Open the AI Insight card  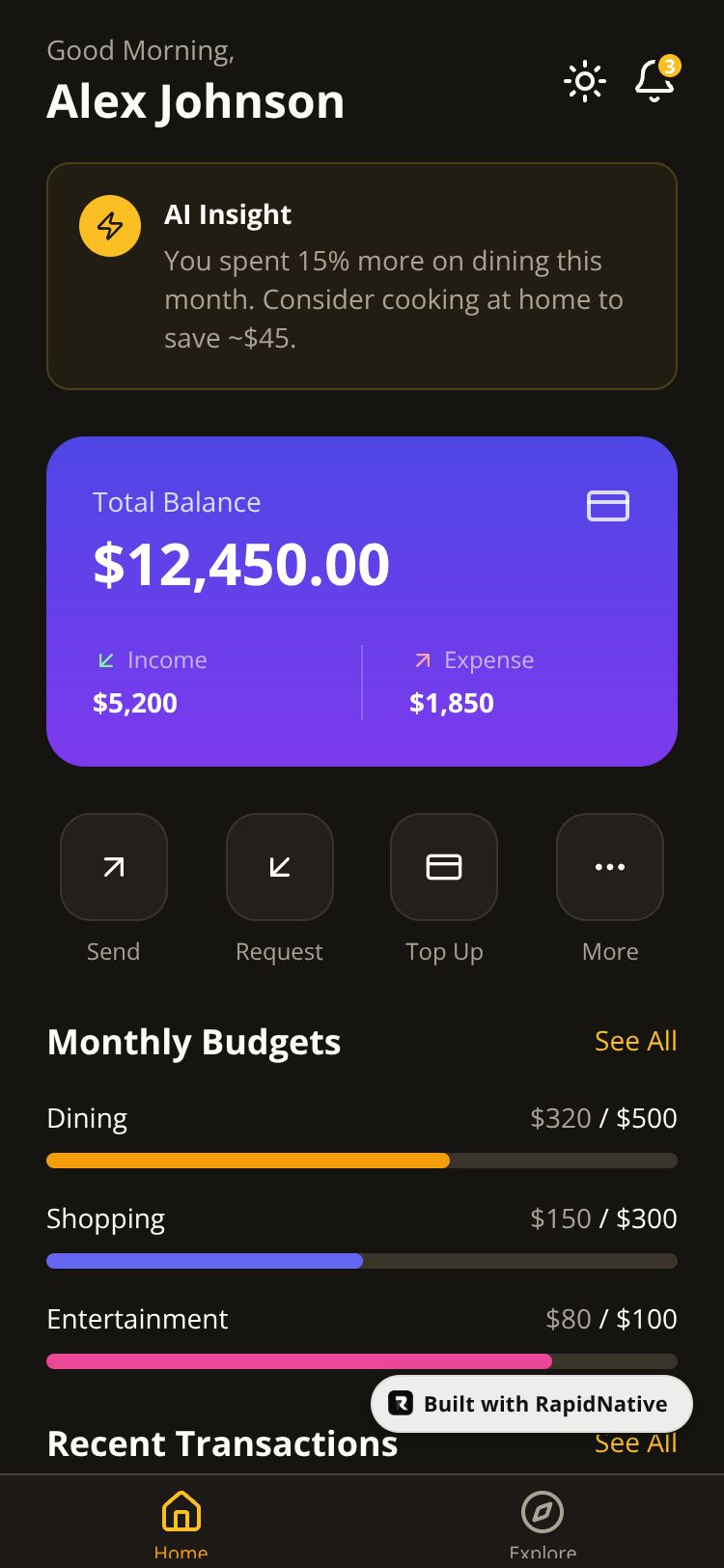coord(362,276)
